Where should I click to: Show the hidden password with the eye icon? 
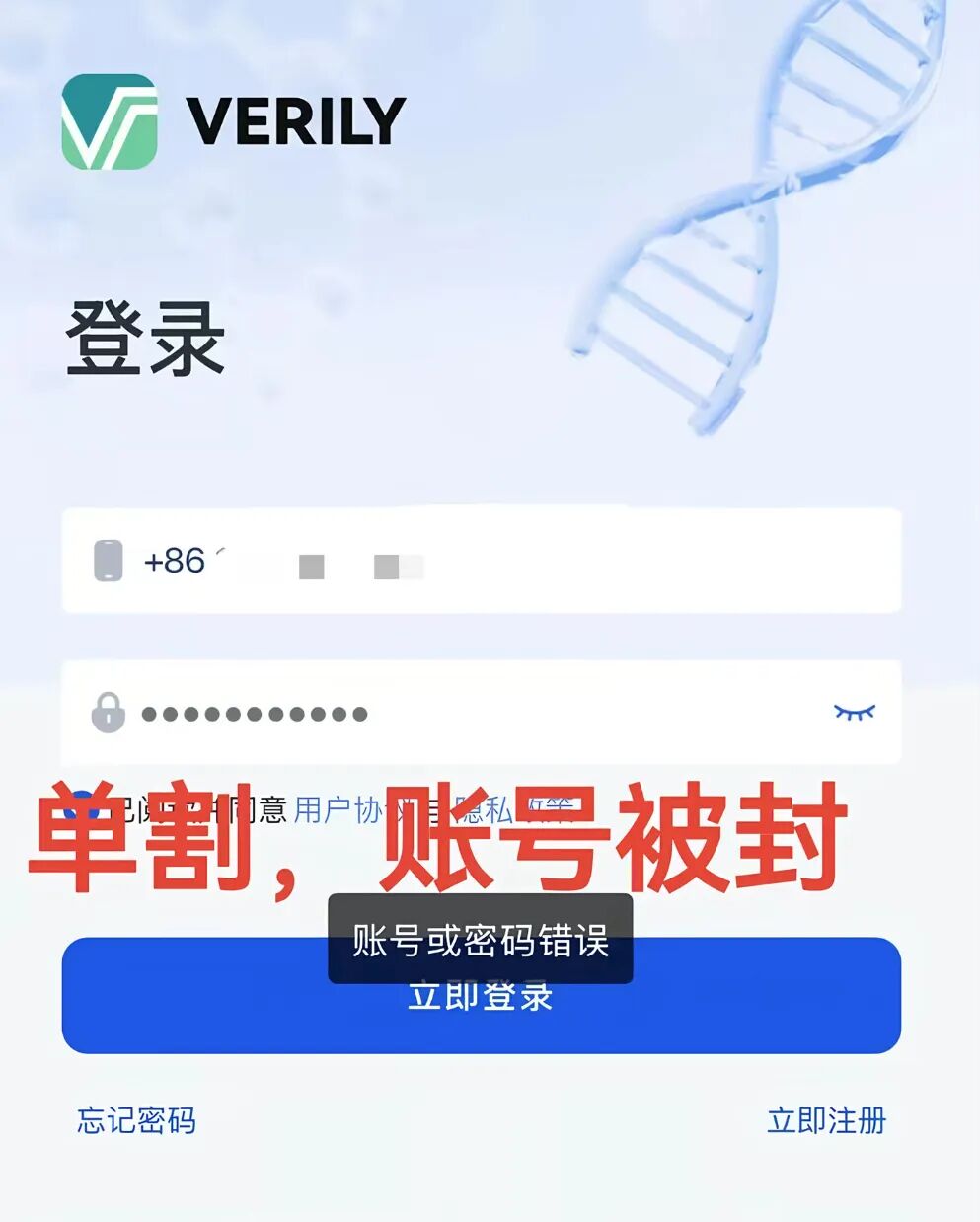click(854, 712)
